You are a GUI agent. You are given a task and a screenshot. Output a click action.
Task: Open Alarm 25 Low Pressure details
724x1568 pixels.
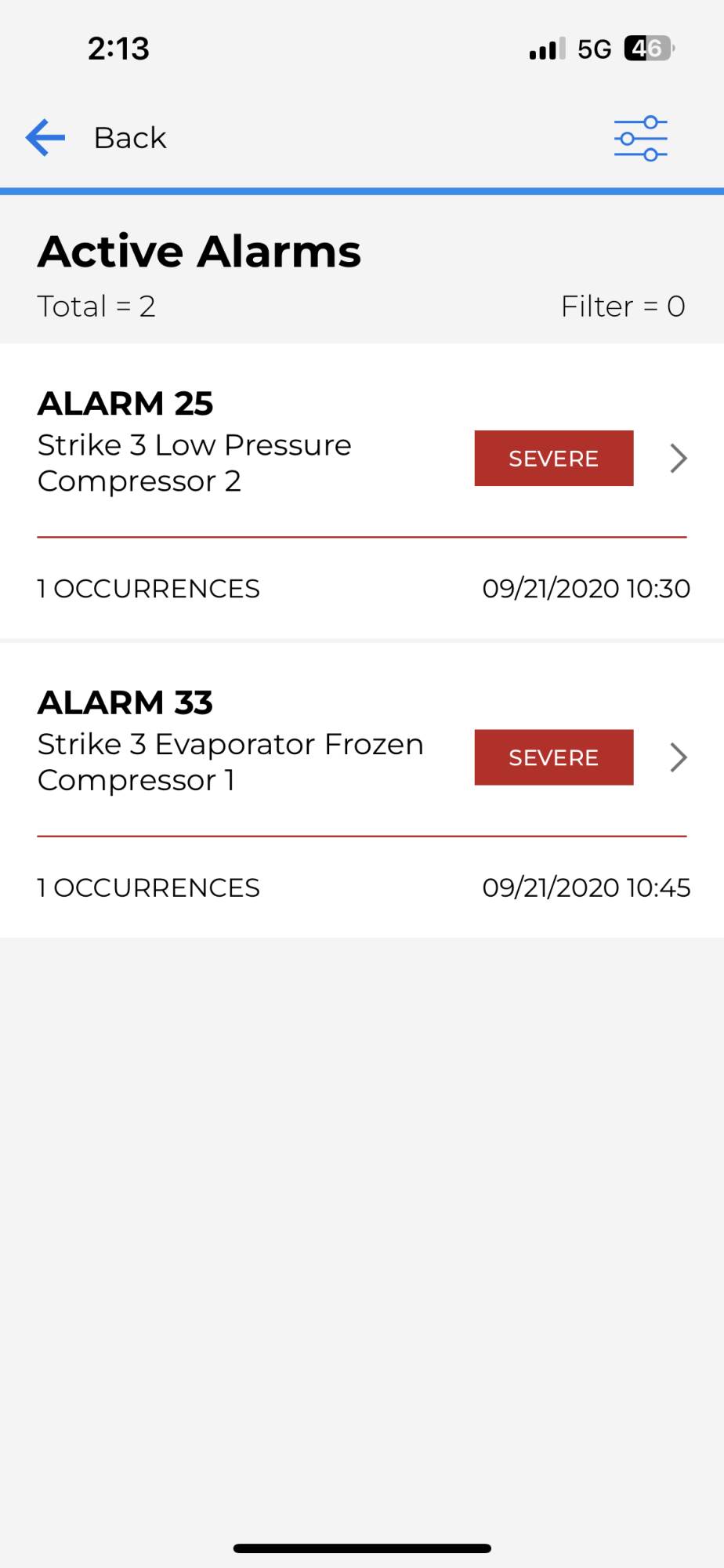tap(678, 459)
